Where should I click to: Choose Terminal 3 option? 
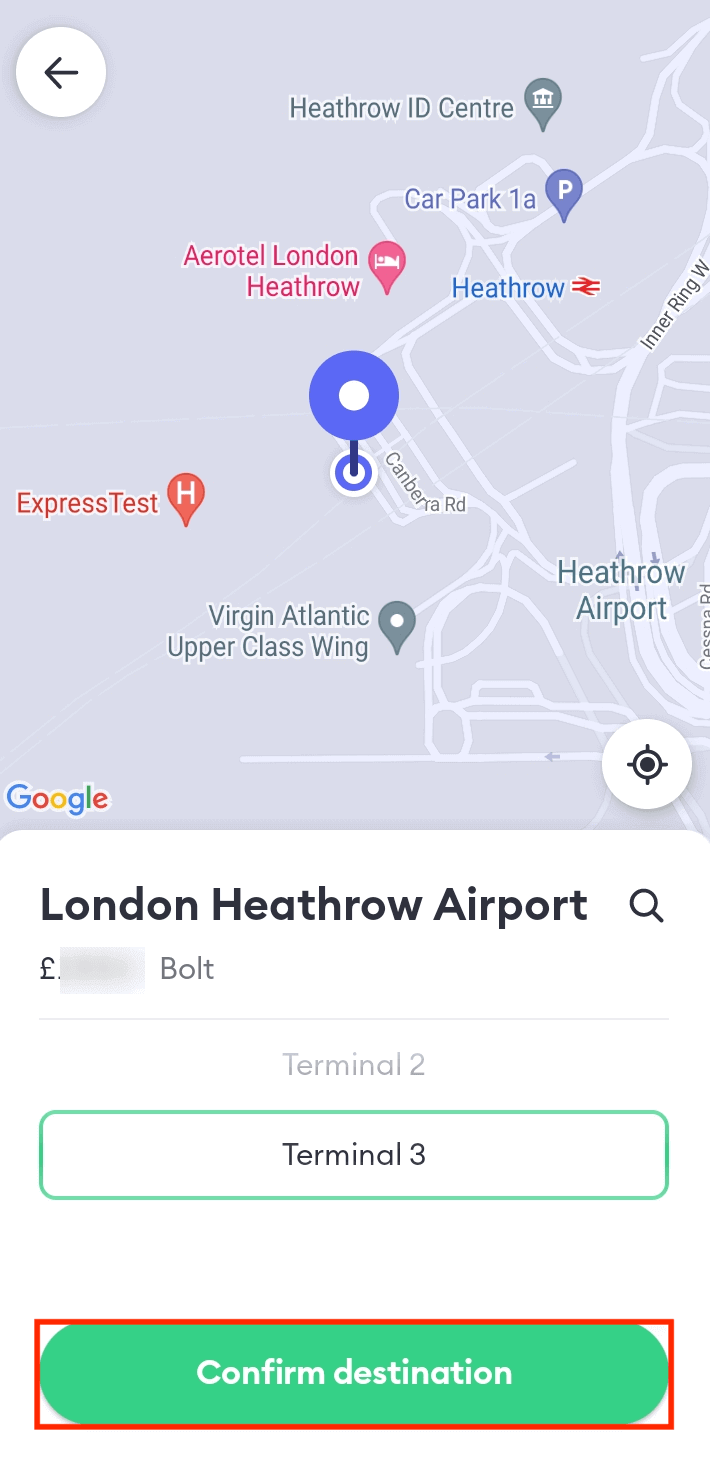point(354,1155)
